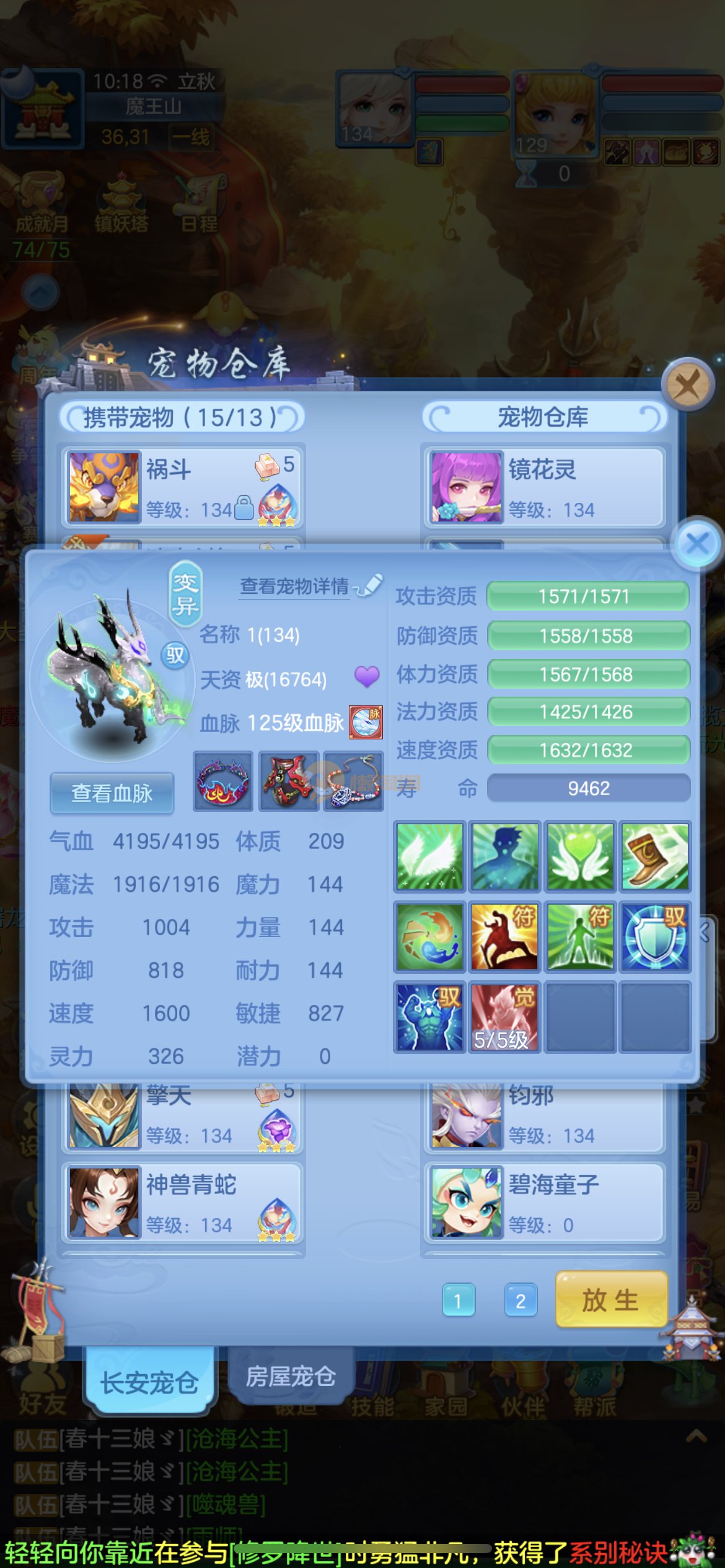Image resolution: width=725 pixels, height=1568 pixels.
Task: Tap the 查看血脉 button
Action: [112, 793]
